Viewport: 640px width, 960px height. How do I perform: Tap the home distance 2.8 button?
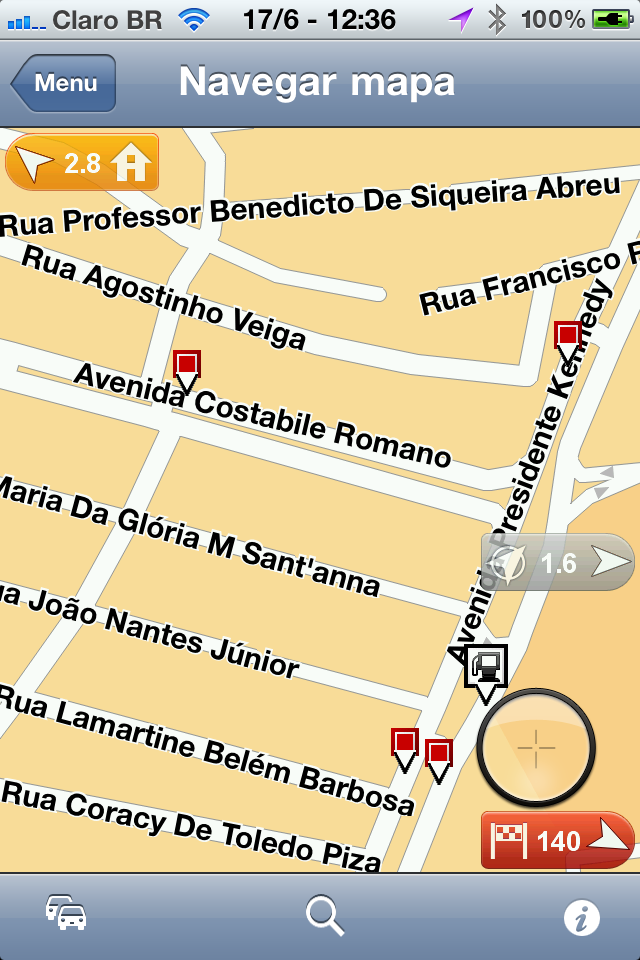[x=84, y=162]
